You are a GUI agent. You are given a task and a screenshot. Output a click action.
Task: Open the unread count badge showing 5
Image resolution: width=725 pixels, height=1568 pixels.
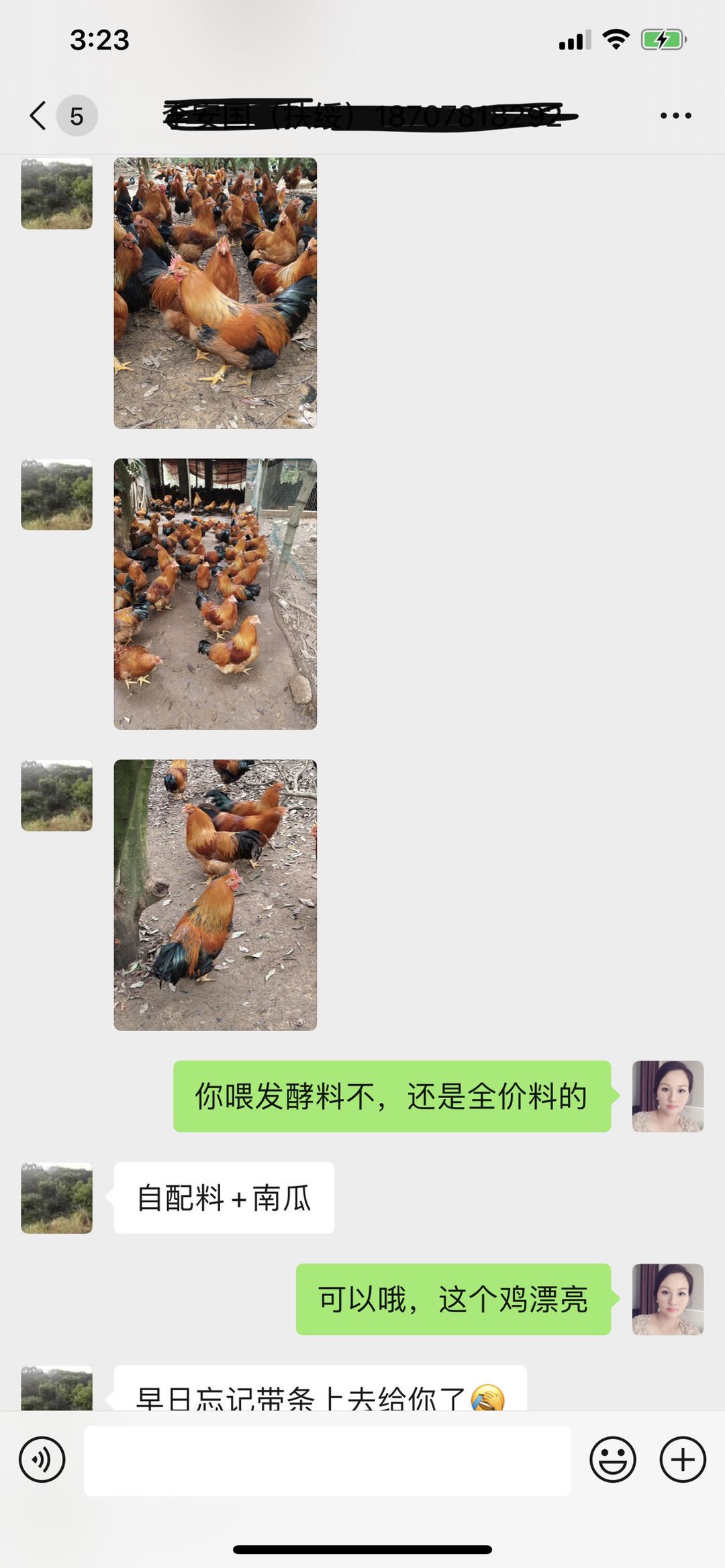click(x=74, y=115)
